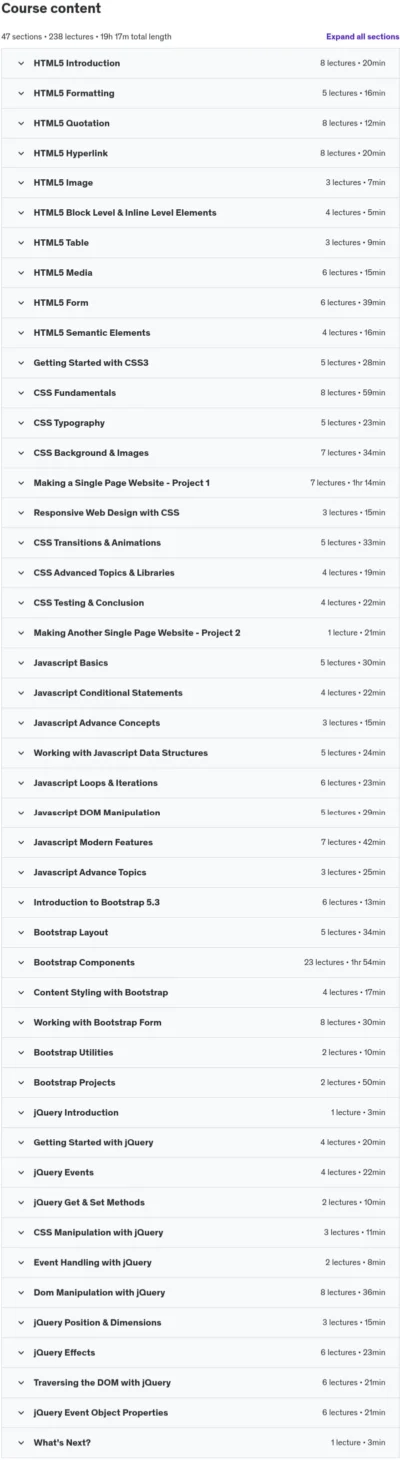This screenshot has width=400, height=1460.
Task: Expand the CSS Fundamentals section
Action: click(x=200, y=393)
